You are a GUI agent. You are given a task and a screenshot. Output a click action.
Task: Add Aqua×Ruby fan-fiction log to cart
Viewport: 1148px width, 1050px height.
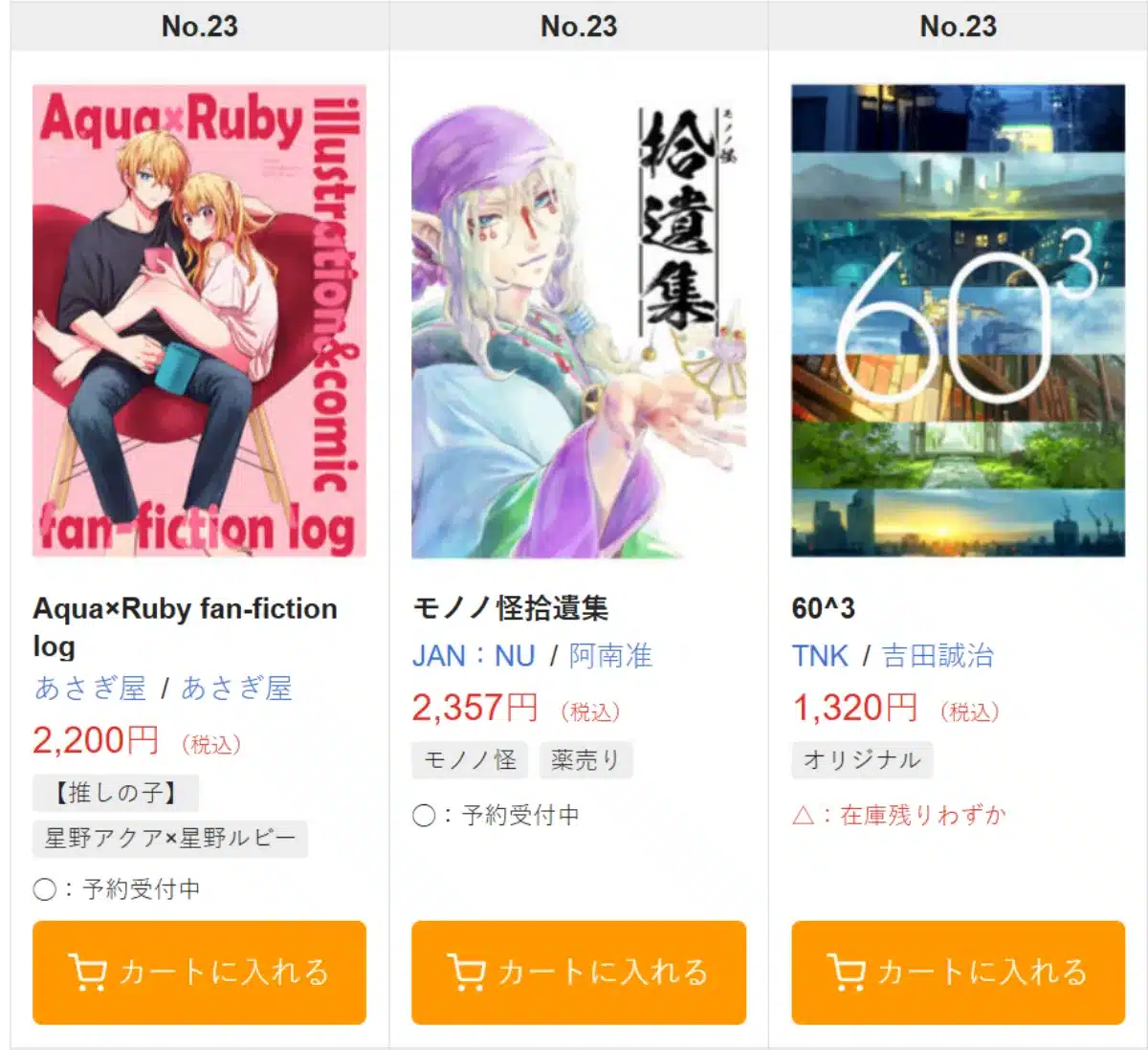(199, 972)
